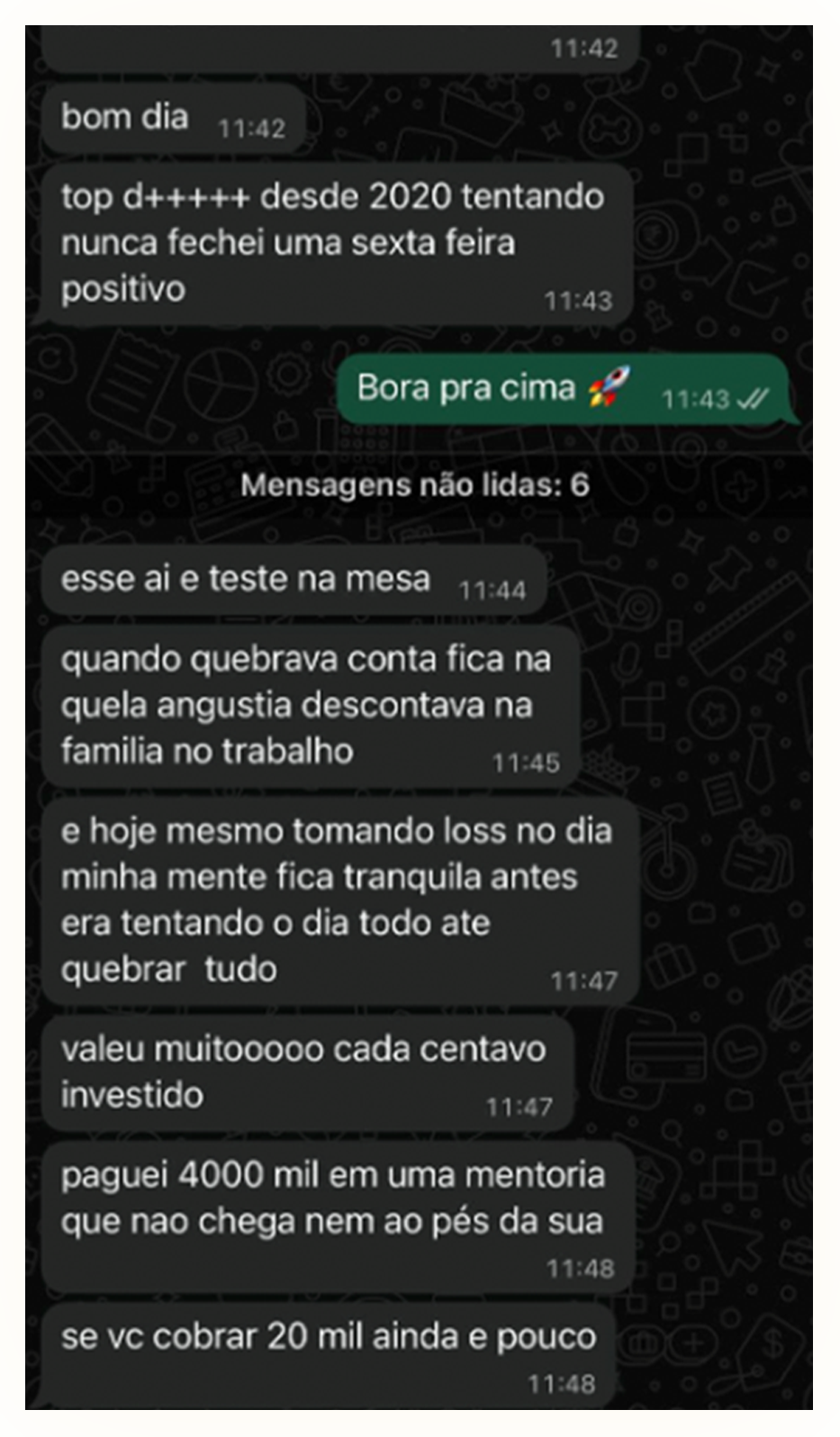Select the 11:45 timestamp on the angustia message

[527, 761]
